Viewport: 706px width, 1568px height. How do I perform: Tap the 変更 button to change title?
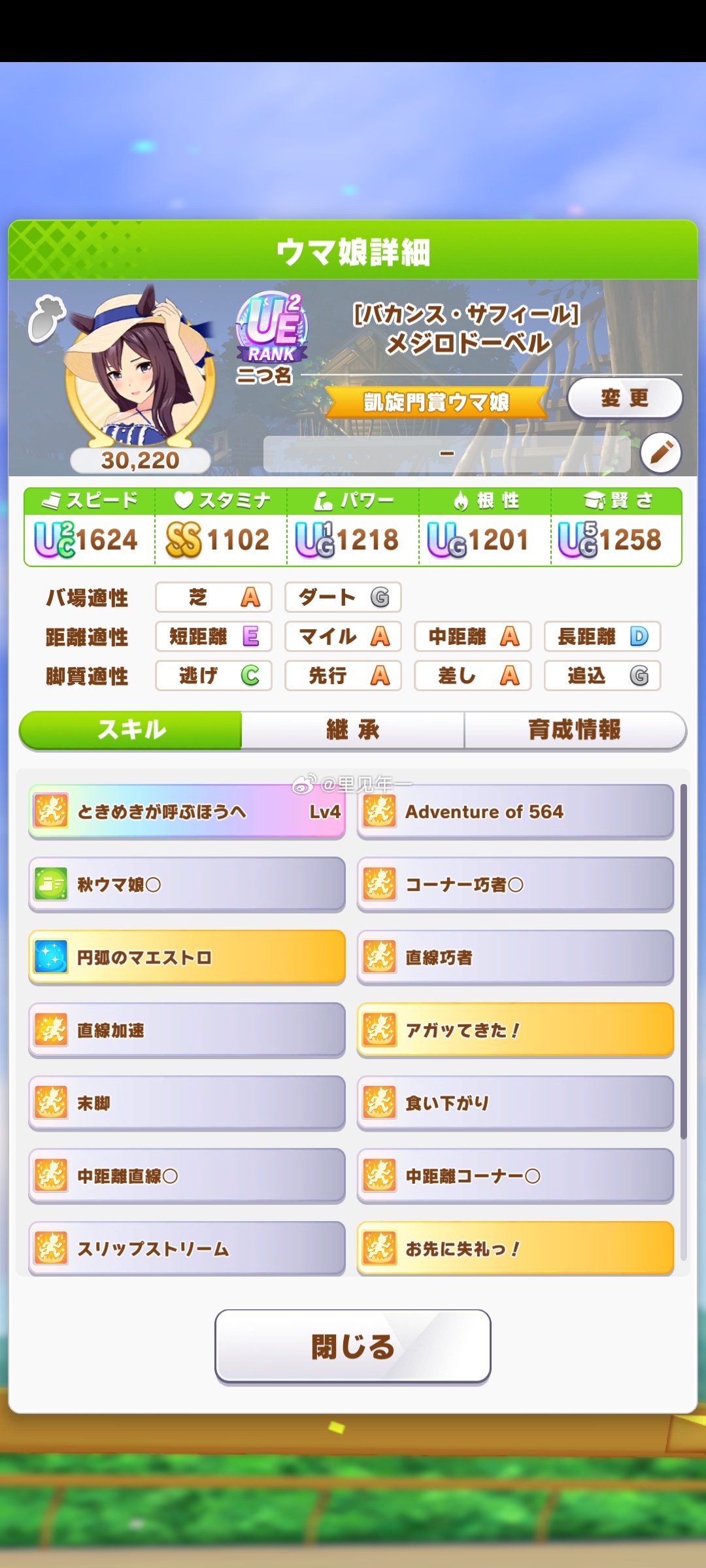(x=624, y=397)
